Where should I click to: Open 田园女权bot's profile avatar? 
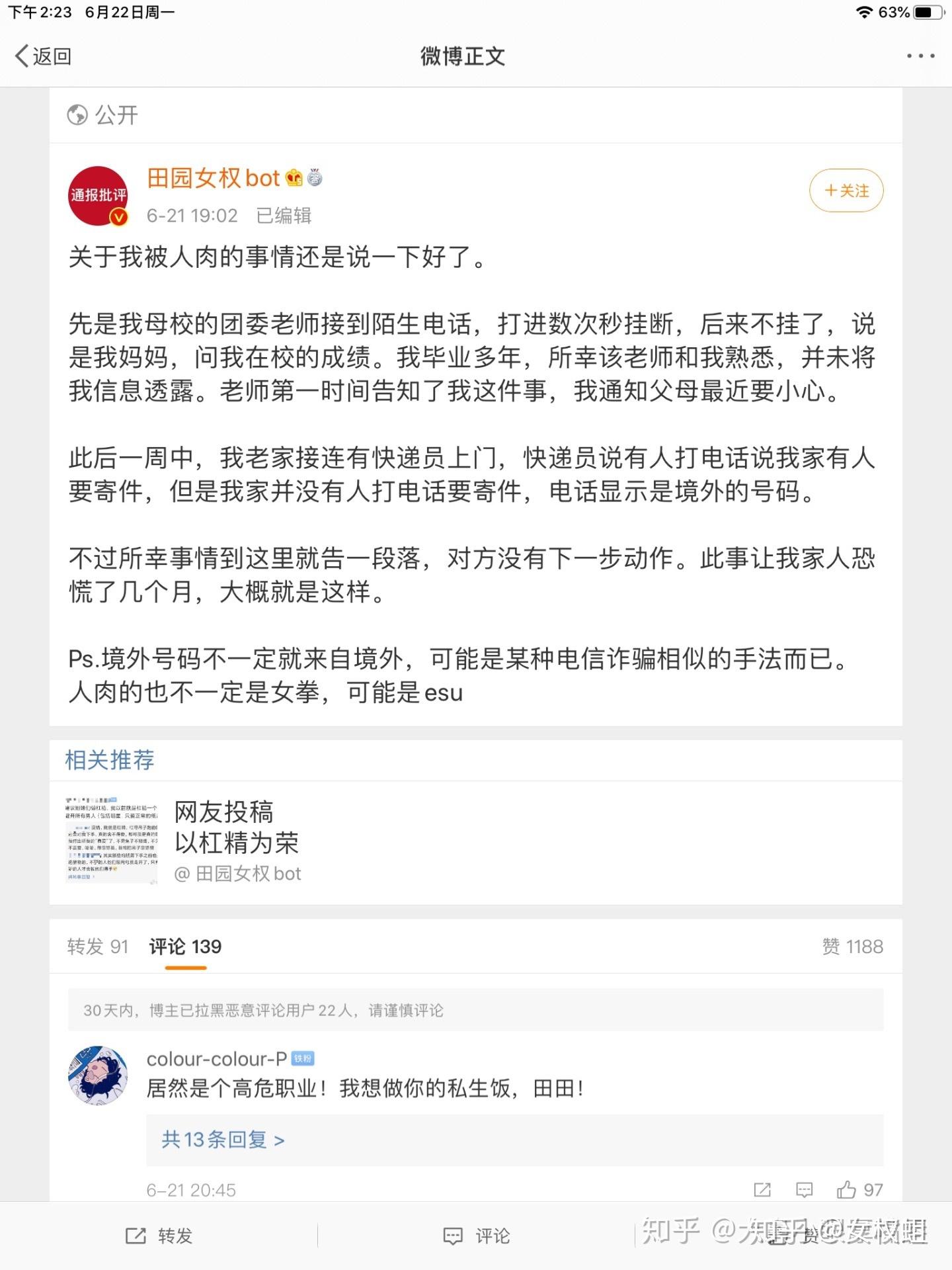pos(98,196)
